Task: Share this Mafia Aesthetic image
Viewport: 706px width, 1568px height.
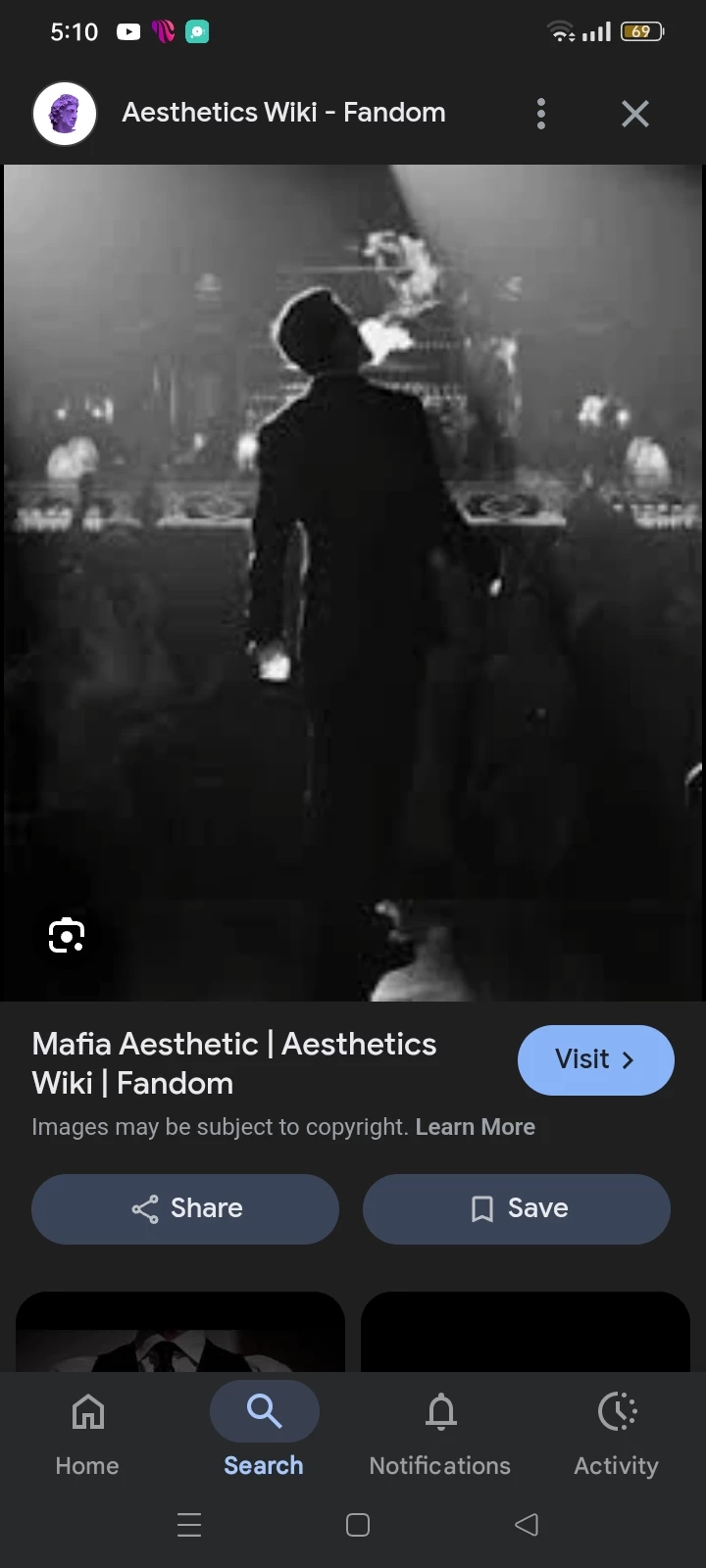Action: 185,1208
